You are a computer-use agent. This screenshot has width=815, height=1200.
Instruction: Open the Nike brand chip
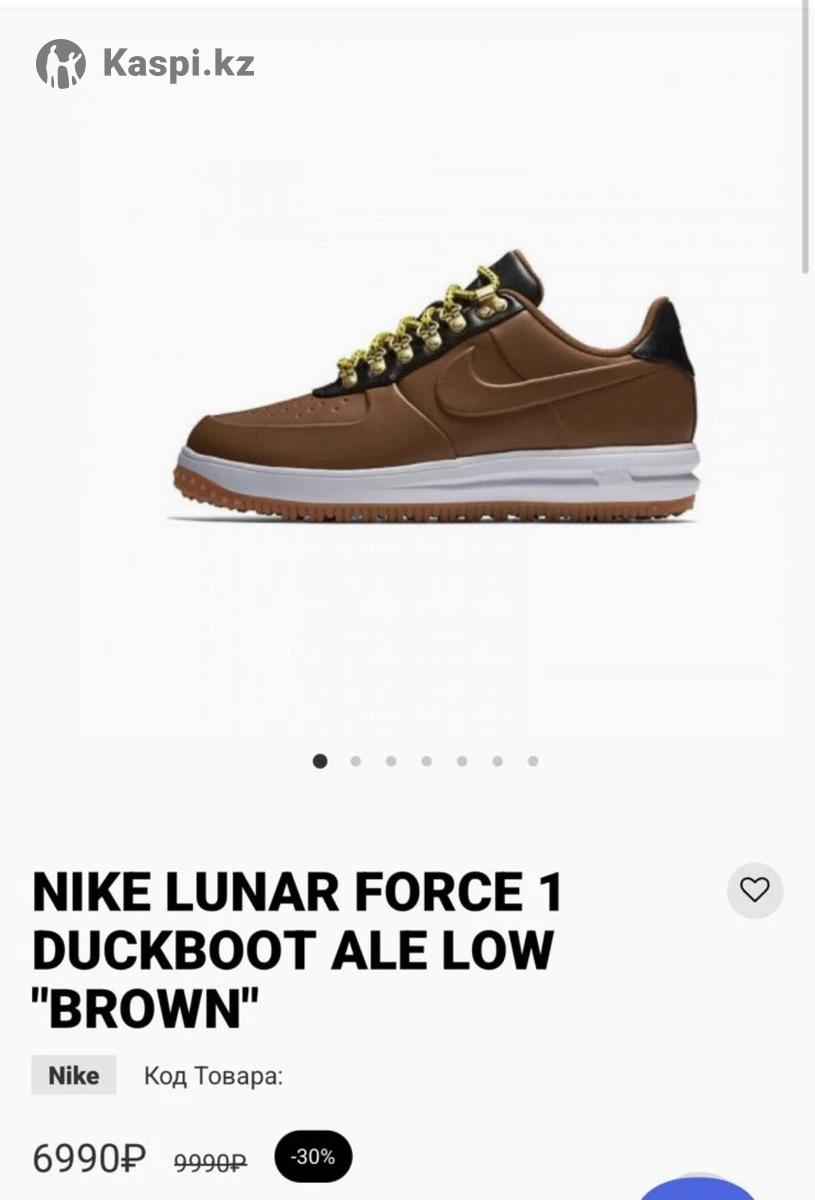point(74,1075)
